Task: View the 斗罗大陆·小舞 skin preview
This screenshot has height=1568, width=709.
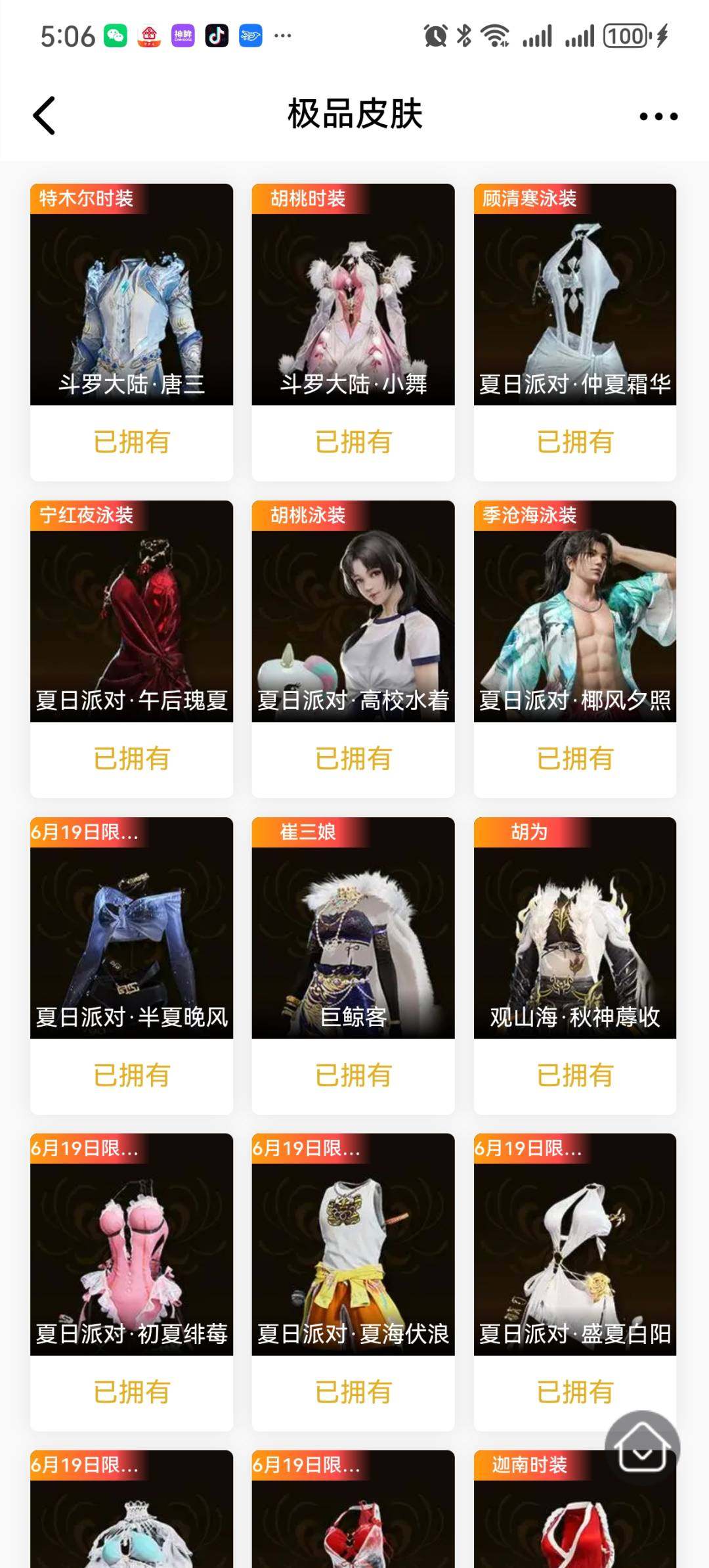Action: [x=353, y=296]
